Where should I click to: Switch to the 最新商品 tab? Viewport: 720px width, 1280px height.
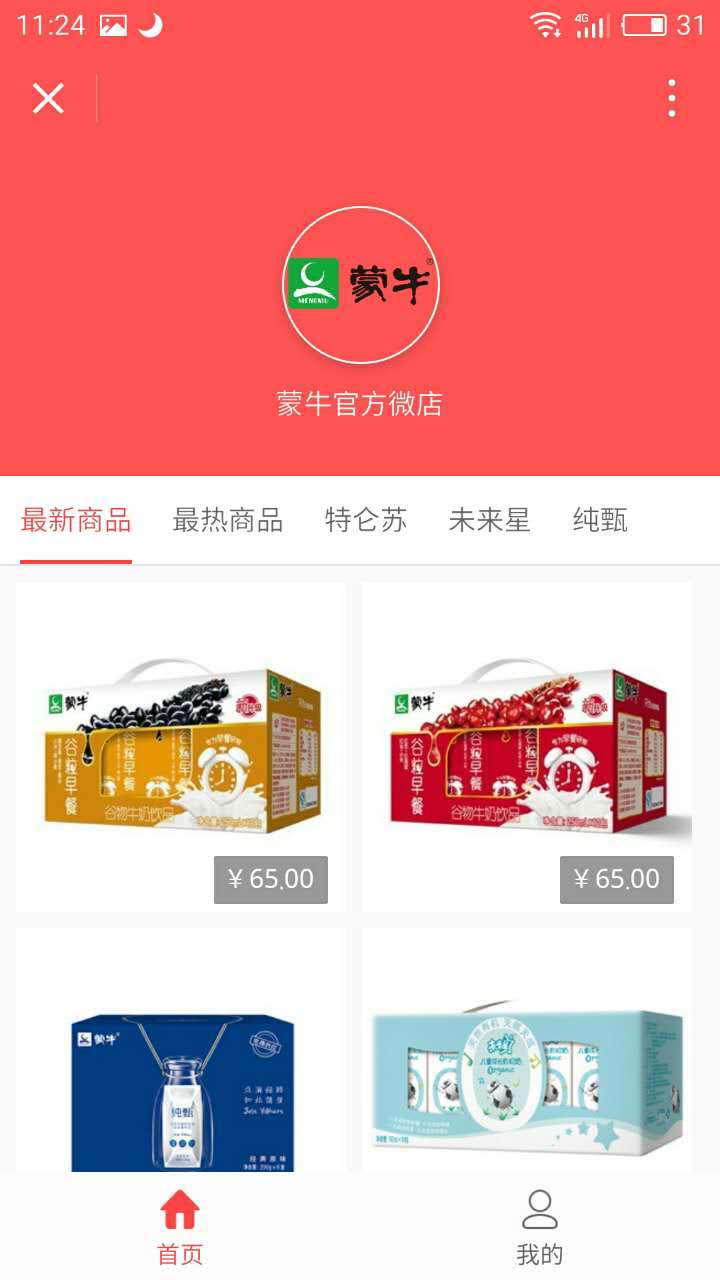(x=76, y=521)
